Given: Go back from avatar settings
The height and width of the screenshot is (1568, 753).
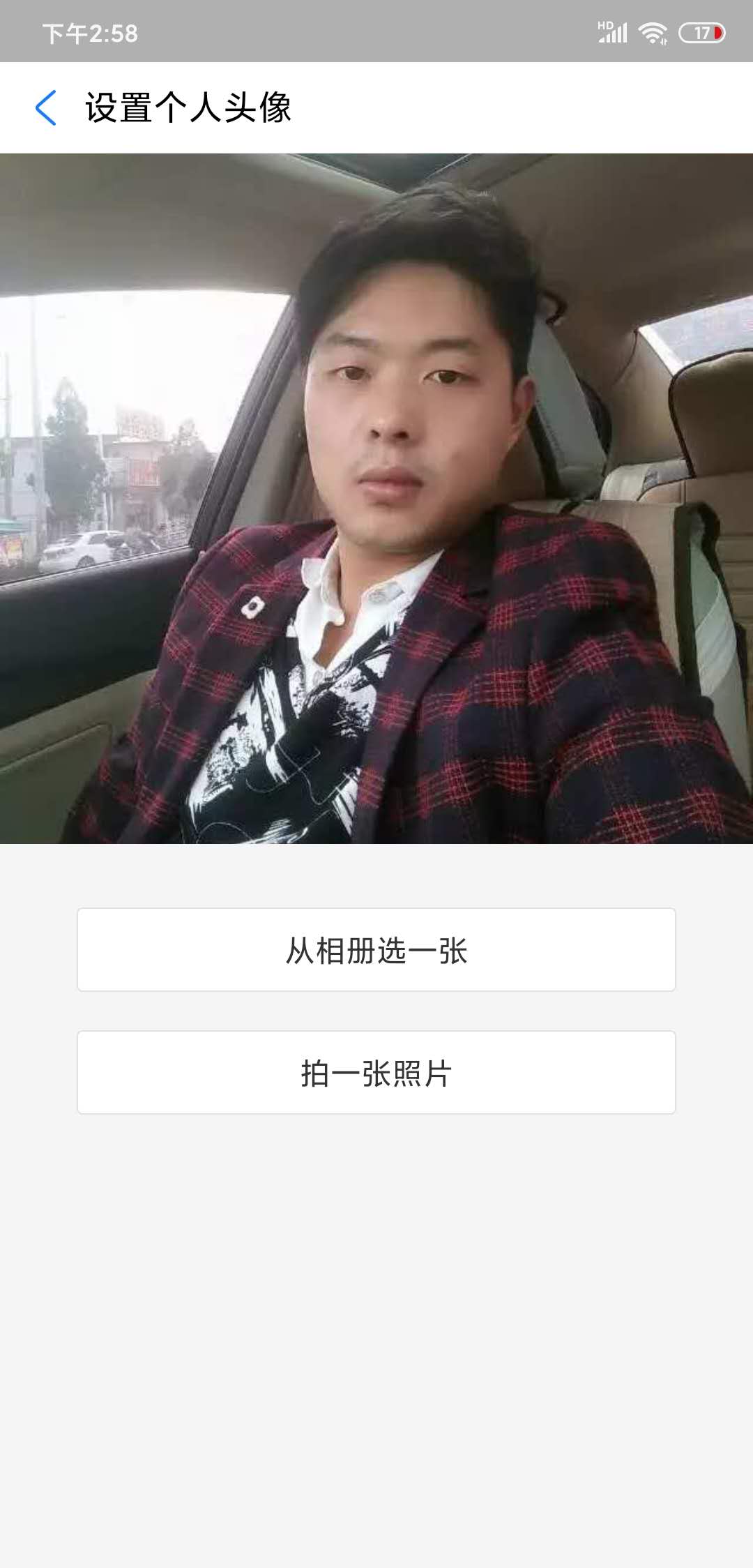Looking at the screenshot, I should click(46, 108).
